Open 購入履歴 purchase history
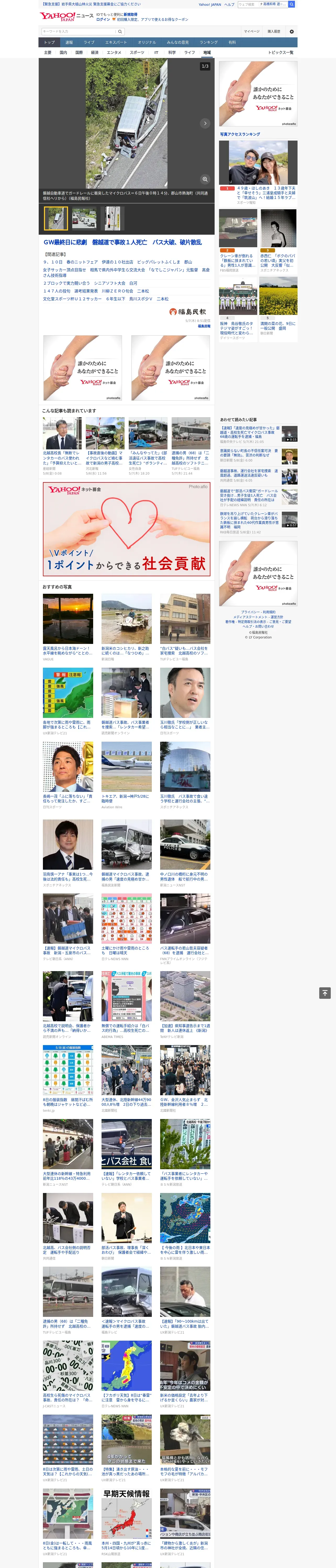 tap(274, 31)
